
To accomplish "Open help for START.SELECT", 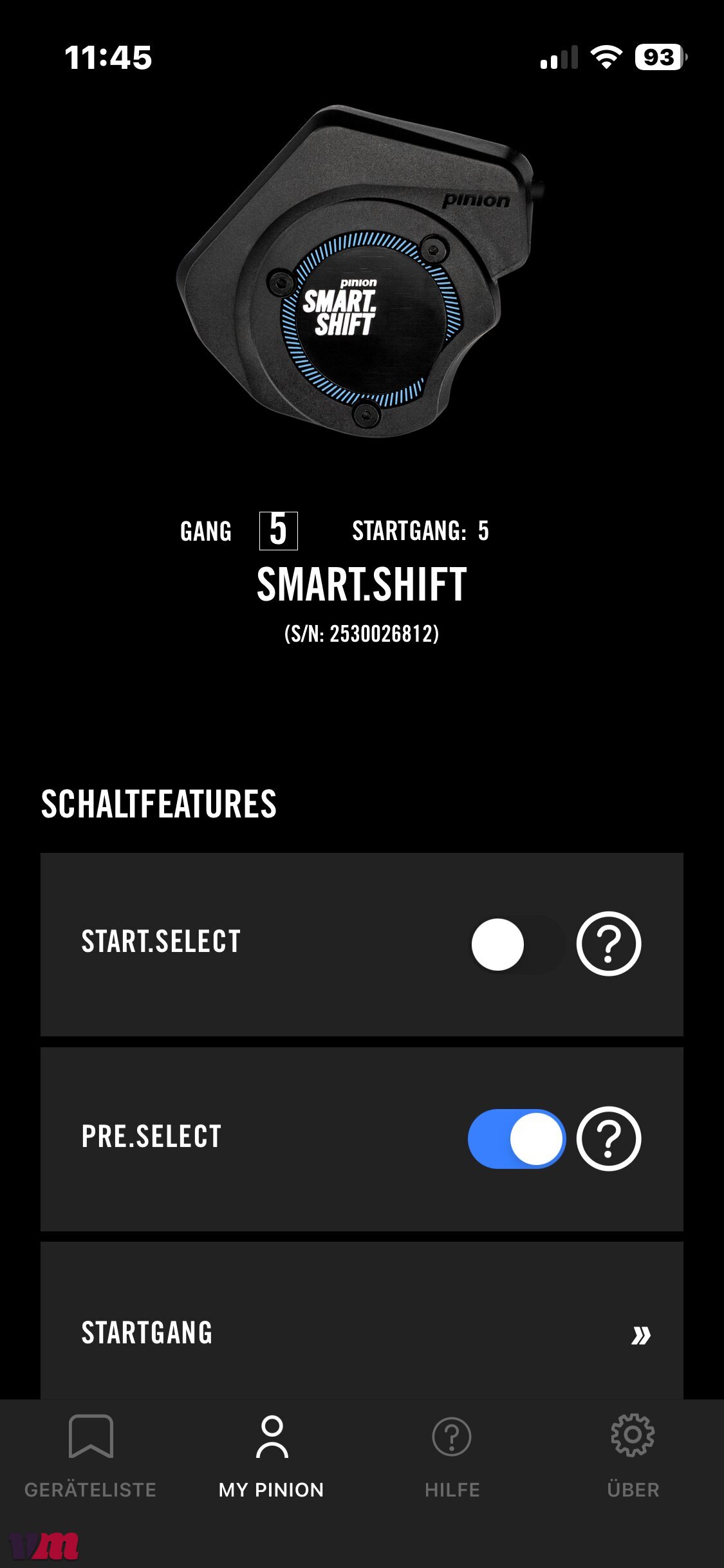I will click(x=609, y=944).
